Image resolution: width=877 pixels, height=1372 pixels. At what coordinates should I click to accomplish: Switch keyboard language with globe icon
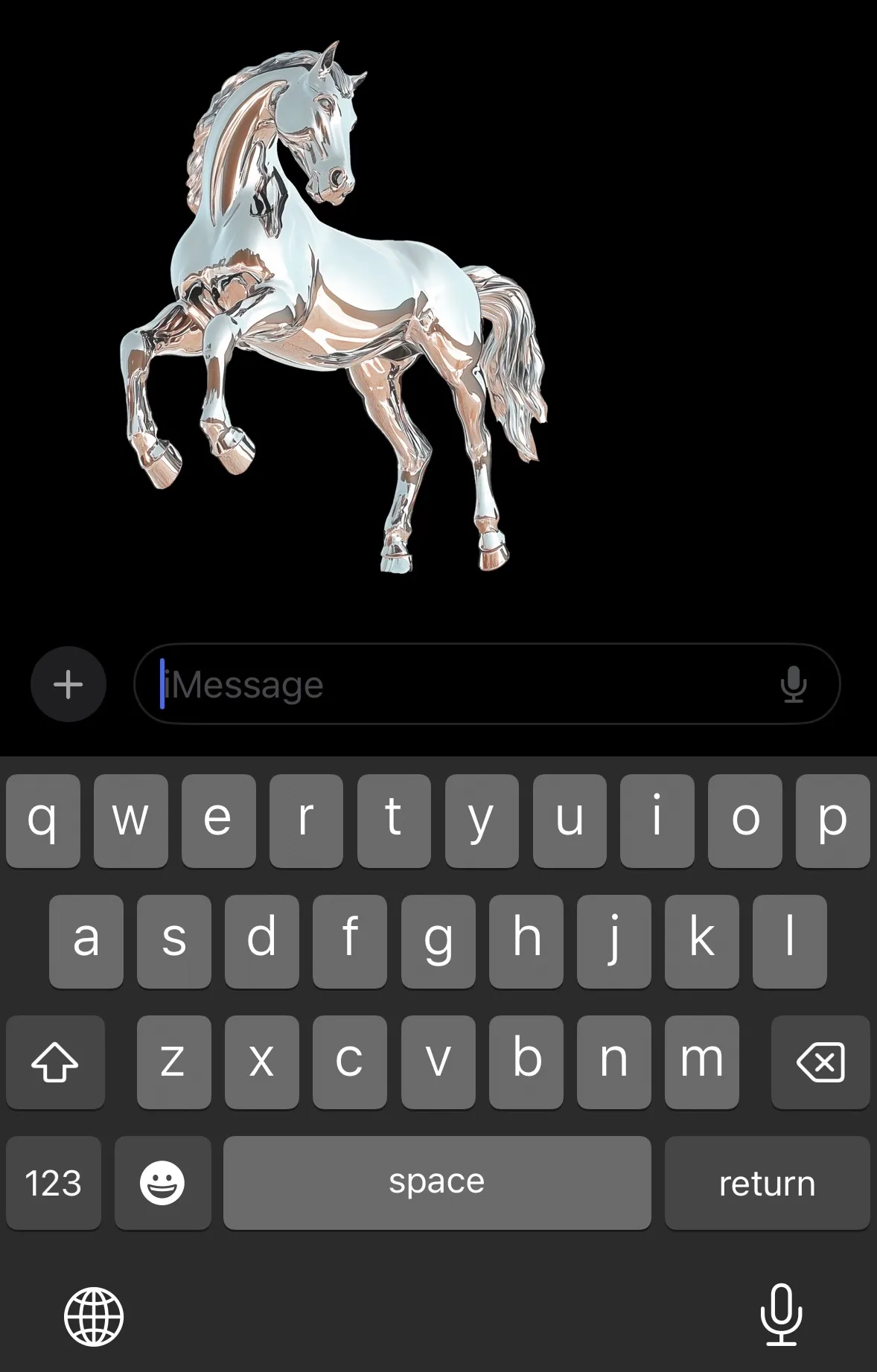(94, 1316)
